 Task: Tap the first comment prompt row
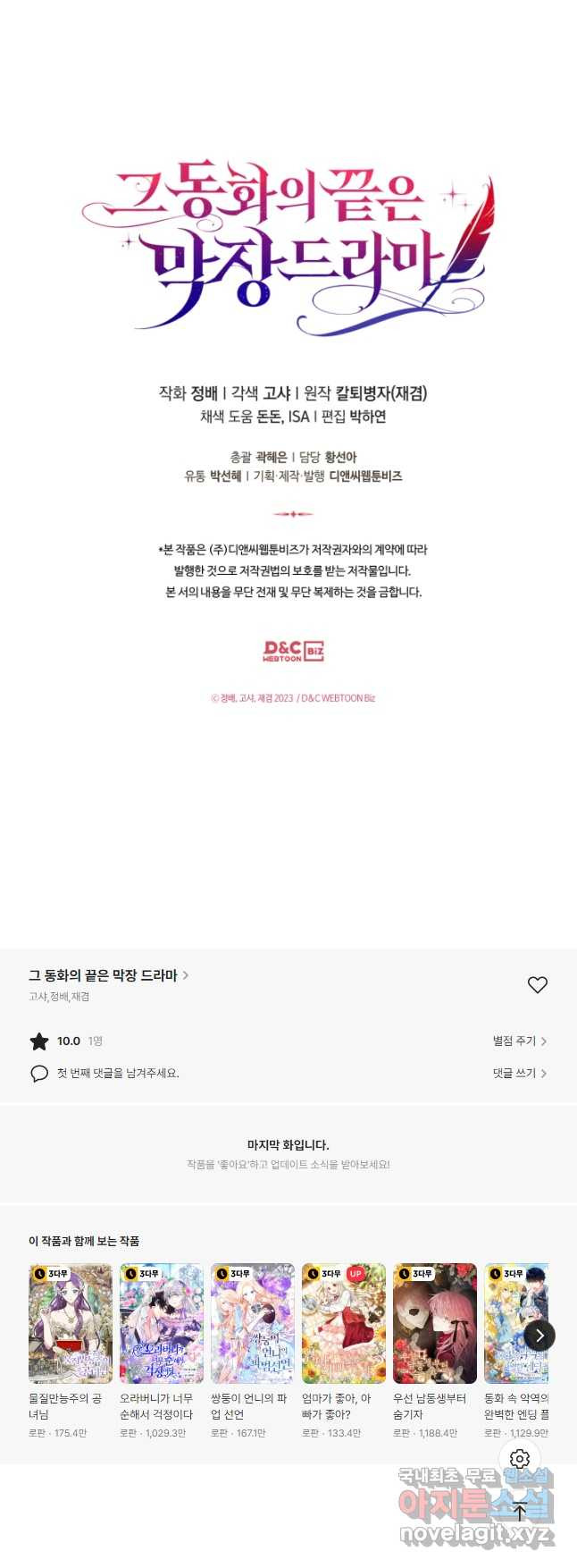click(x=118, y=1073)
